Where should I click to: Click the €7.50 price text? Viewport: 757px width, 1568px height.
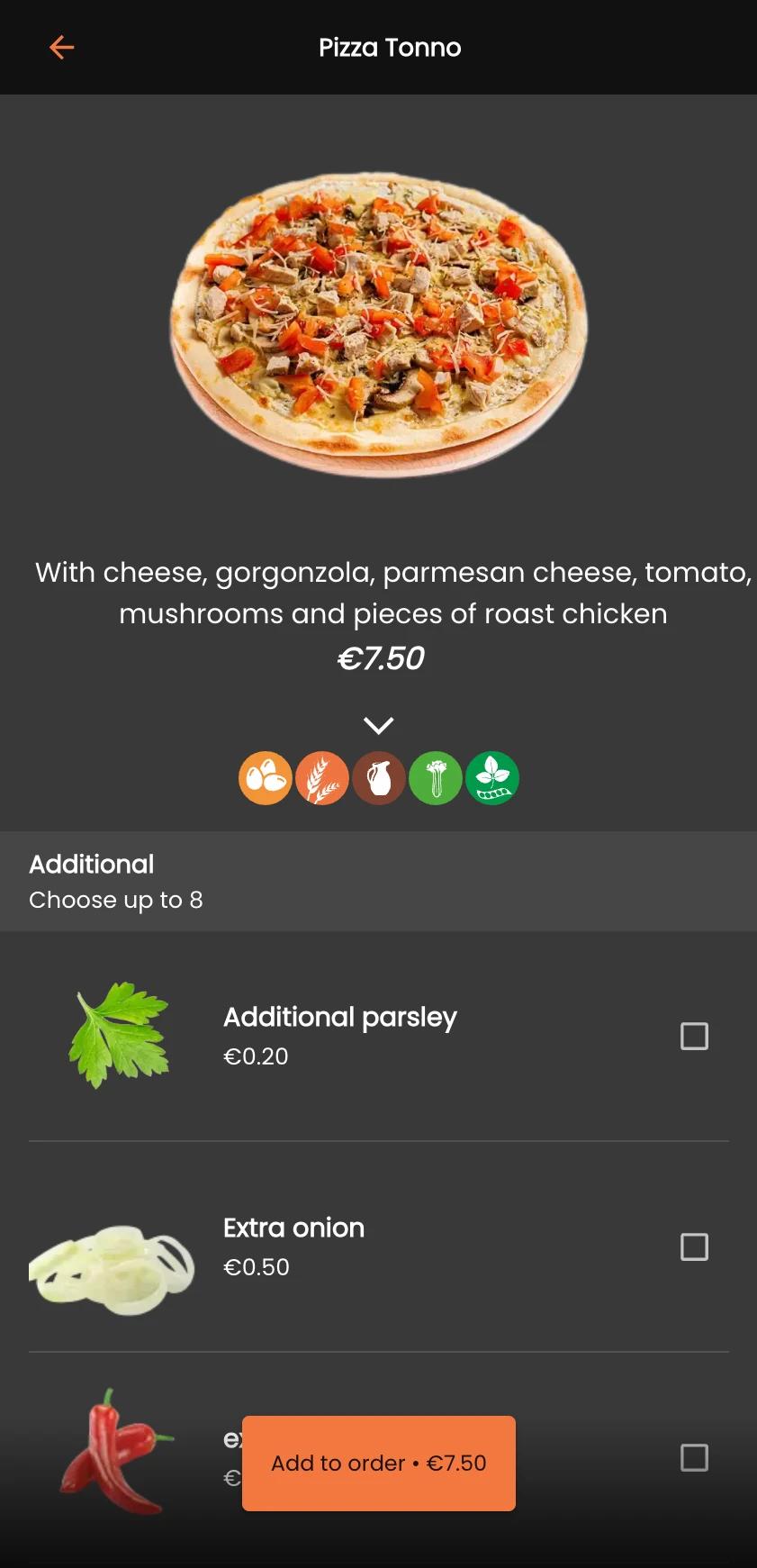pyautogui.click(x=382, y=657)
